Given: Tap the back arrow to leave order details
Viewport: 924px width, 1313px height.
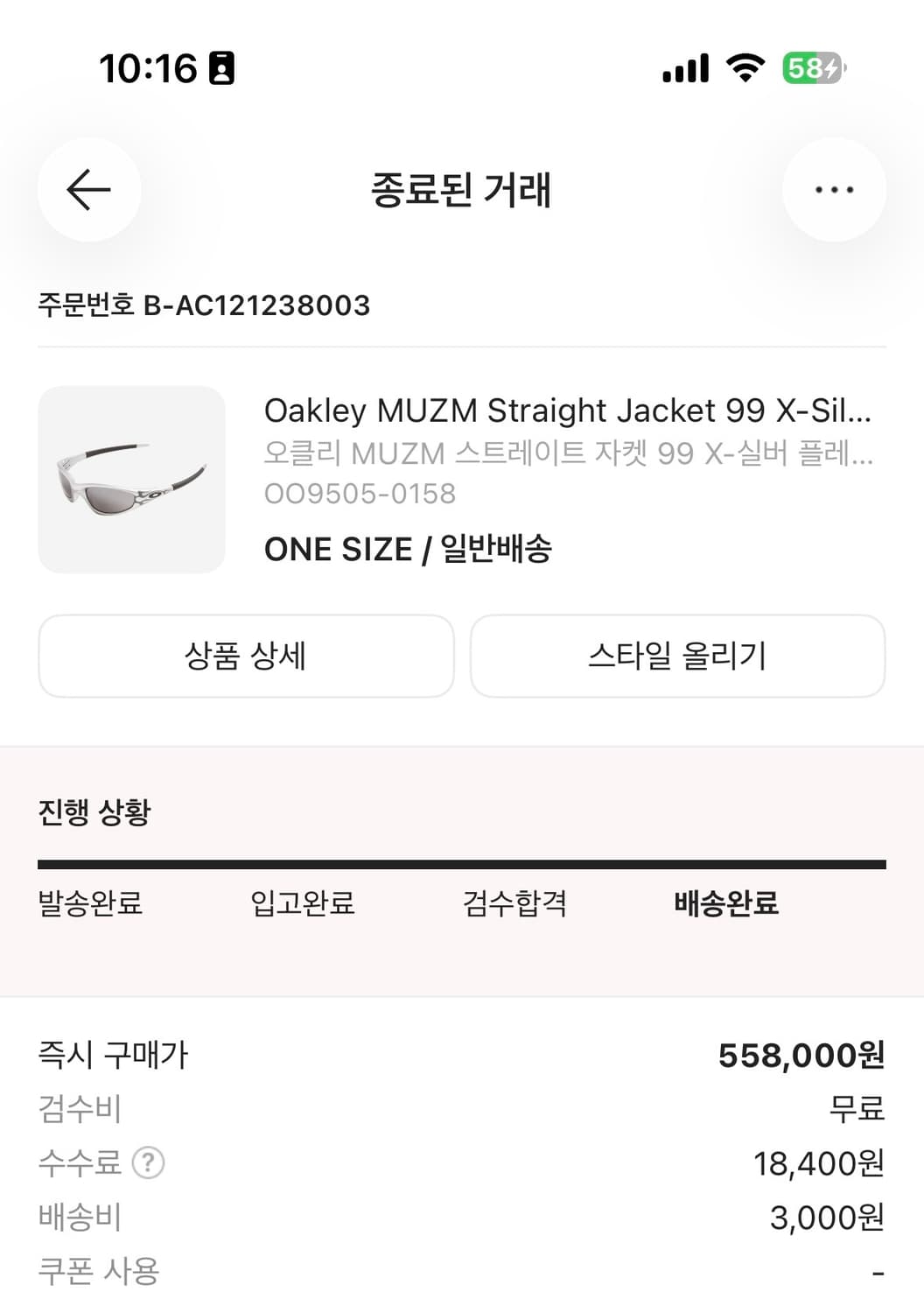Looking at the screenshot, I should point(87,190).
